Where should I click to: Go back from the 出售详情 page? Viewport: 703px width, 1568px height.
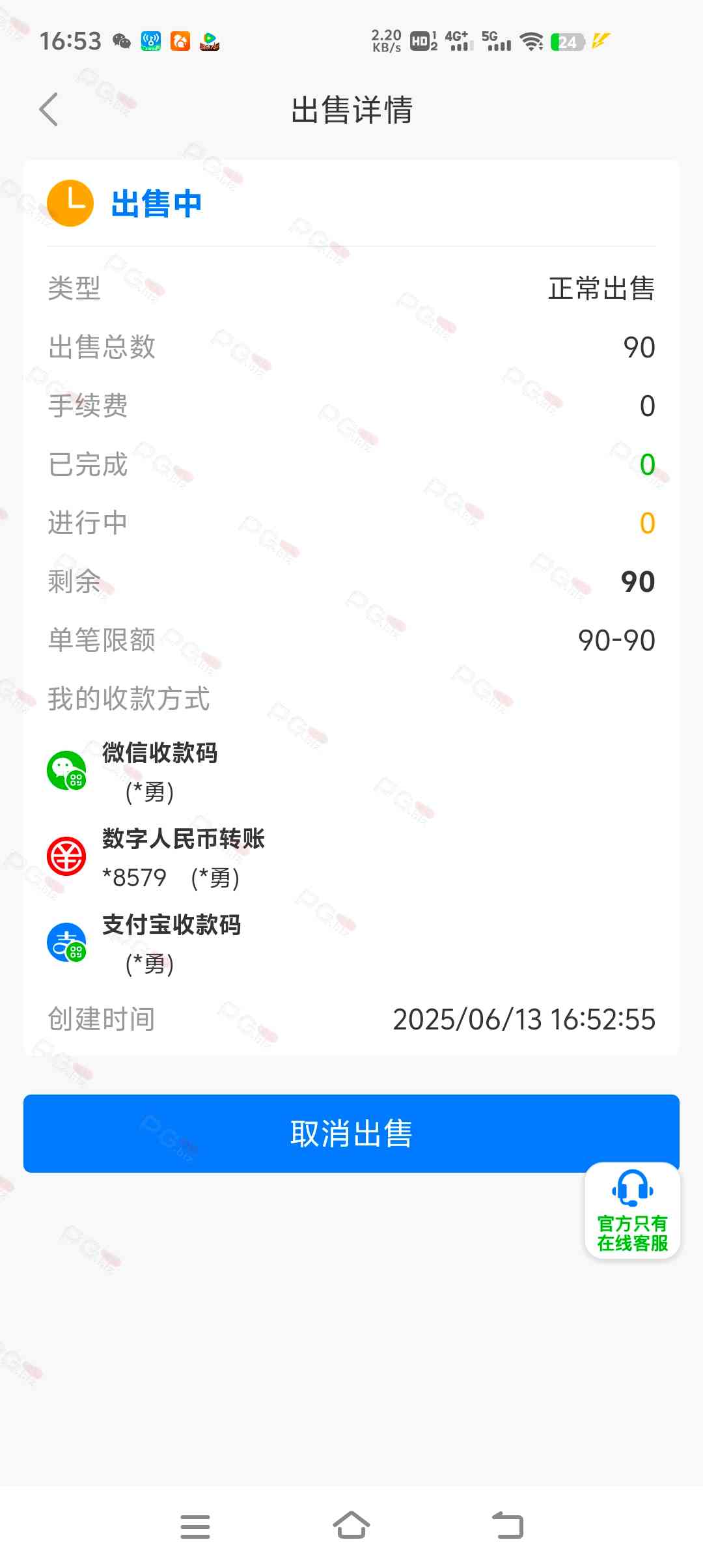coord(49,109)
